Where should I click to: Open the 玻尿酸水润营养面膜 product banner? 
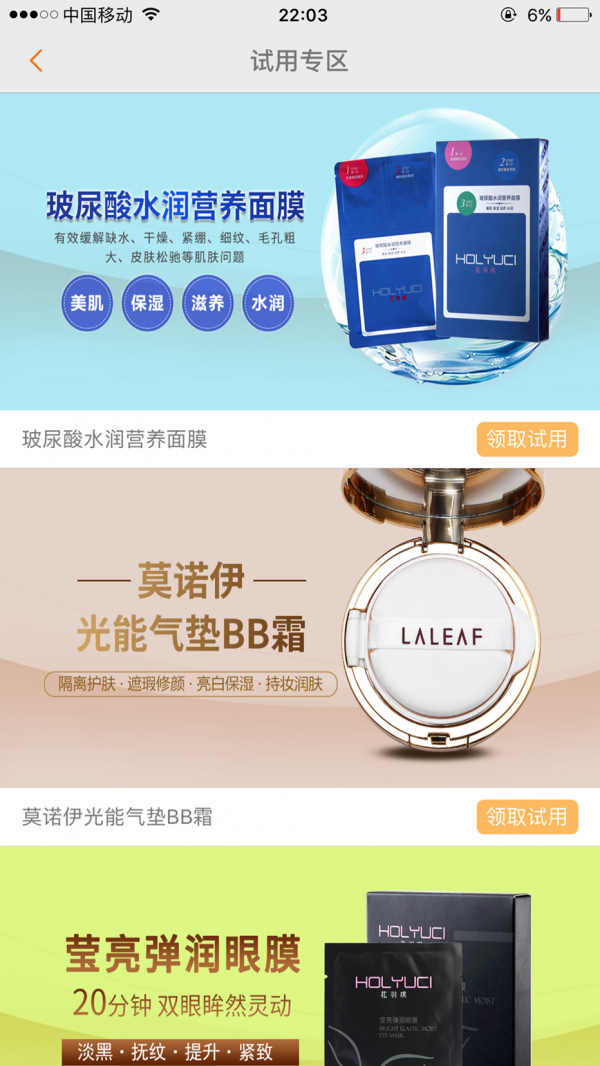300,250
